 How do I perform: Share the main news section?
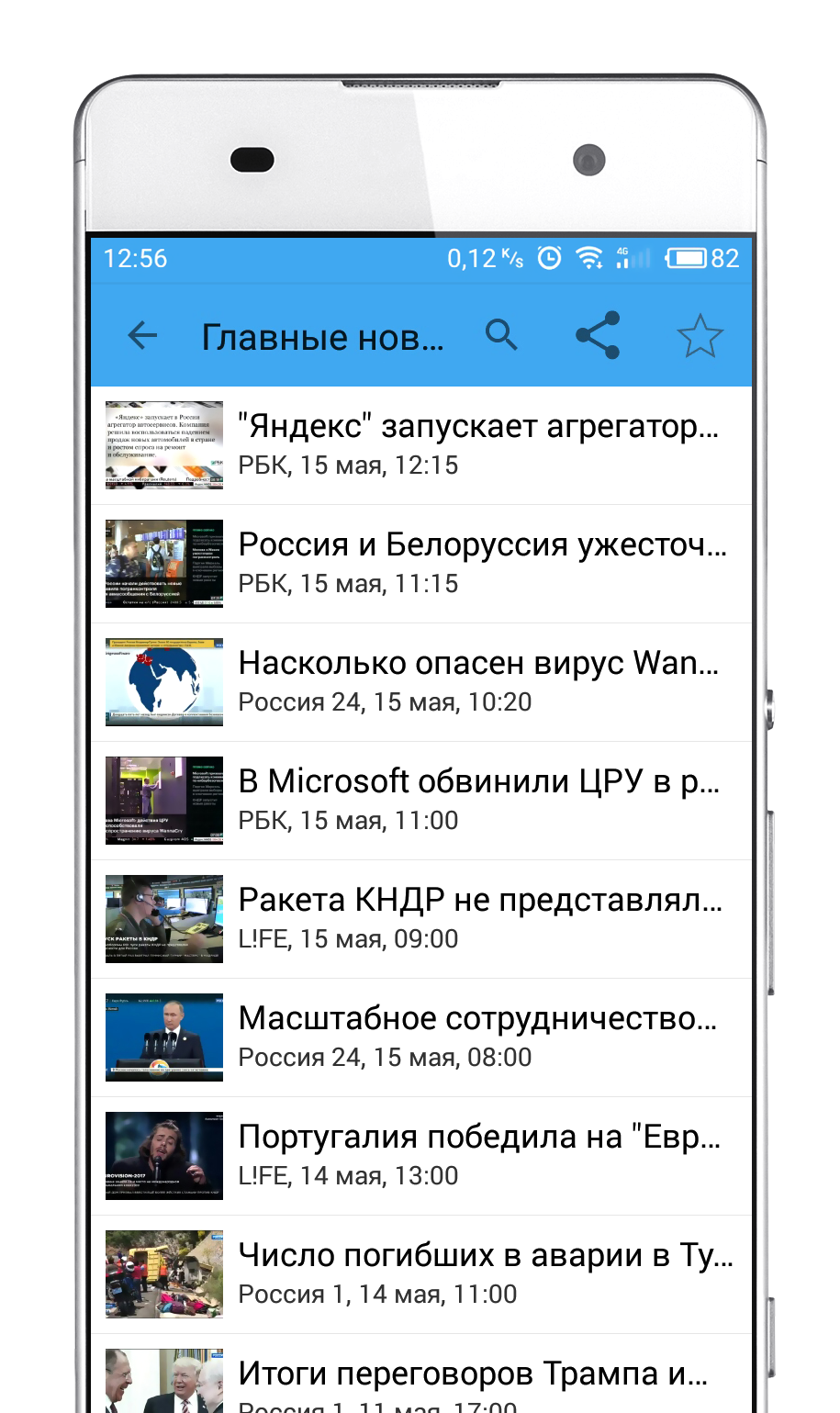599,336
